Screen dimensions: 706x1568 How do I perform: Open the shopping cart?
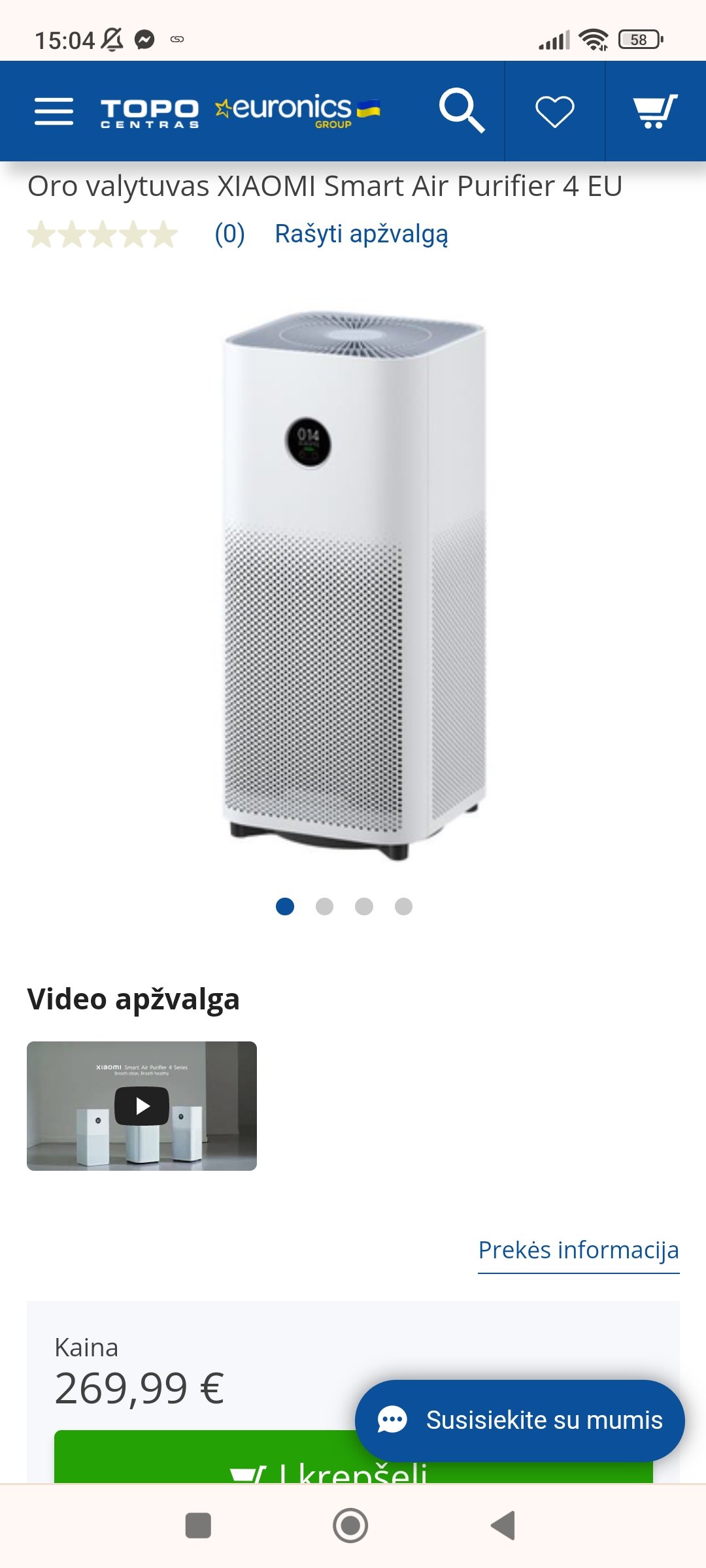655,111
